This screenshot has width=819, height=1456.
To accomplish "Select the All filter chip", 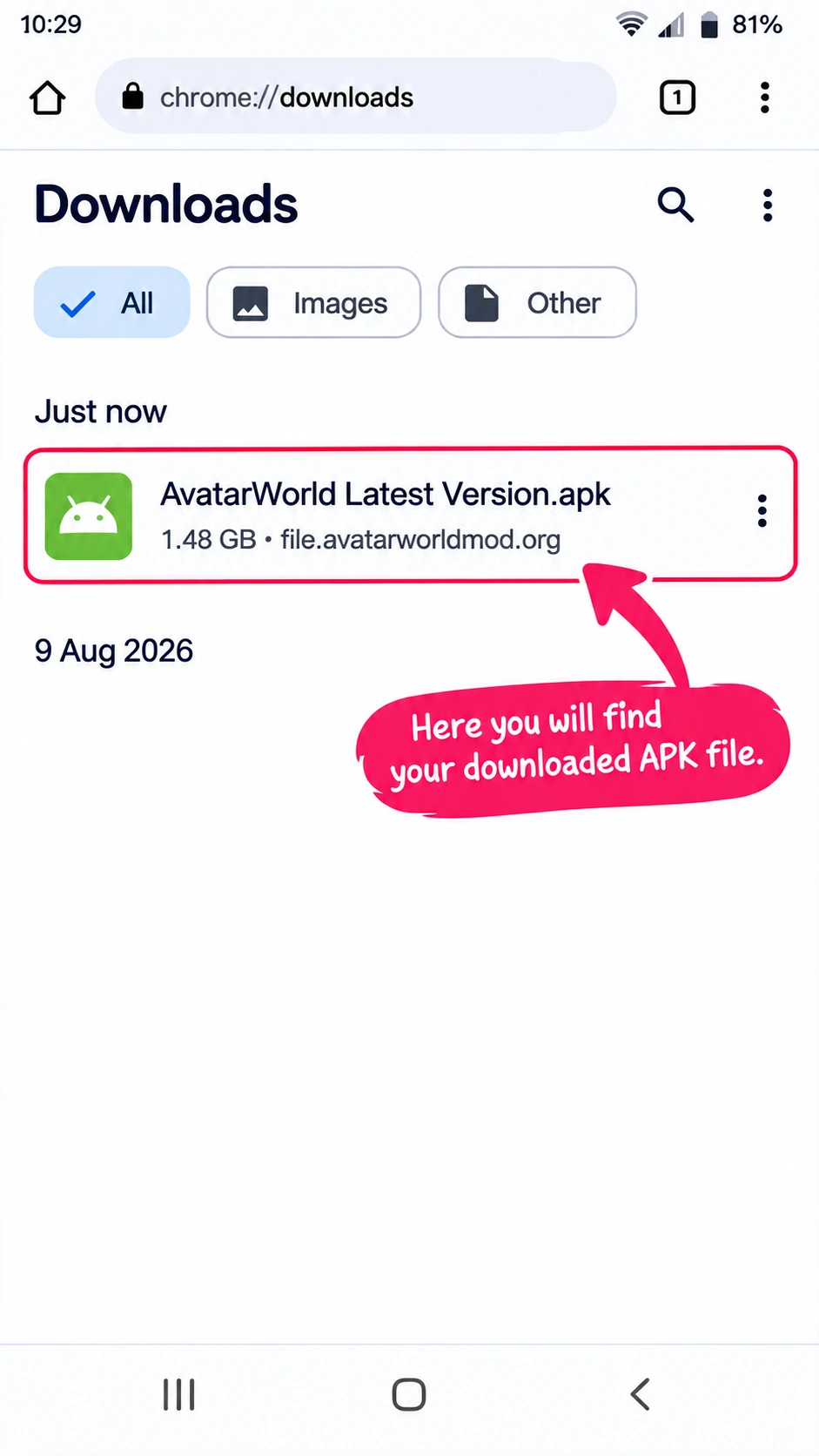I will click(112, 302).
